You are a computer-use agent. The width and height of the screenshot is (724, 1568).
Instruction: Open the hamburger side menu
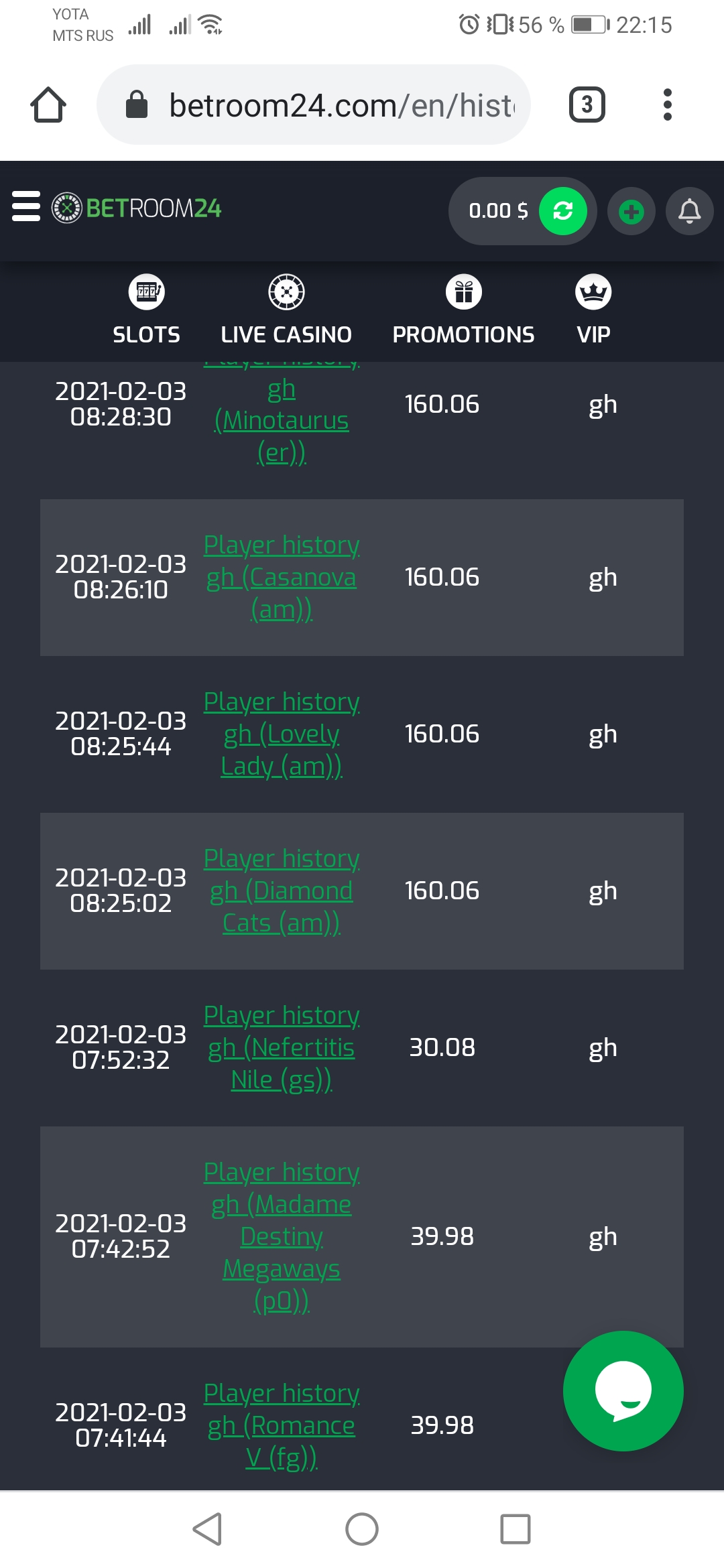[x=26, y=206]
